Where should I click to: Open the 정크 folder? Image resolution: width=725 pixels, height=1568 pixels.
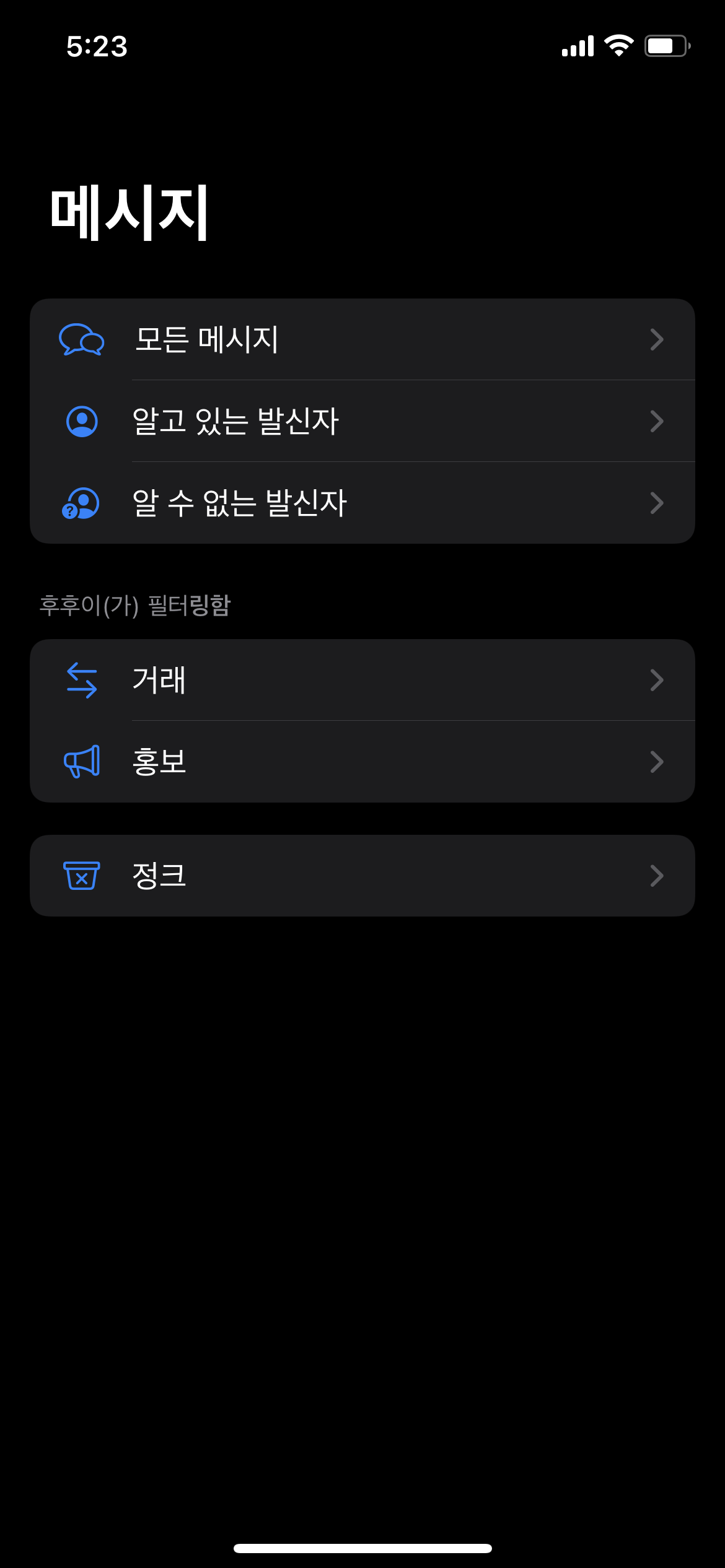coord(362,876)
